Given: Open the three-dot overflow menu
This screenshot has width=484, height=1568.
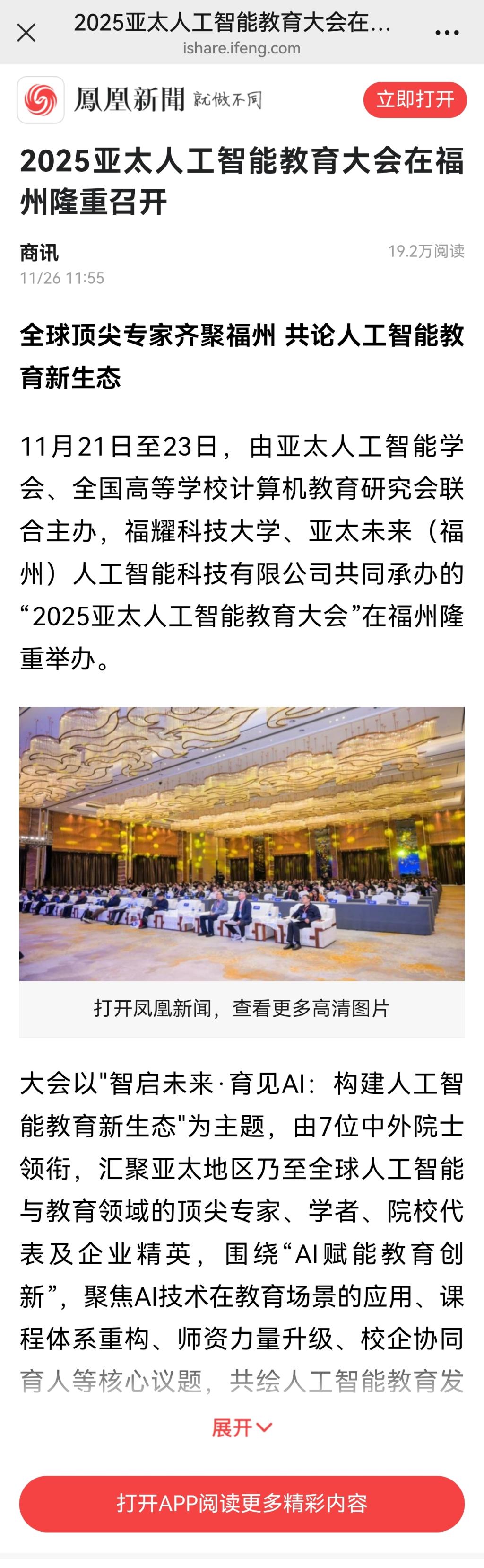Looking at the screenshot, I should 446,33.
